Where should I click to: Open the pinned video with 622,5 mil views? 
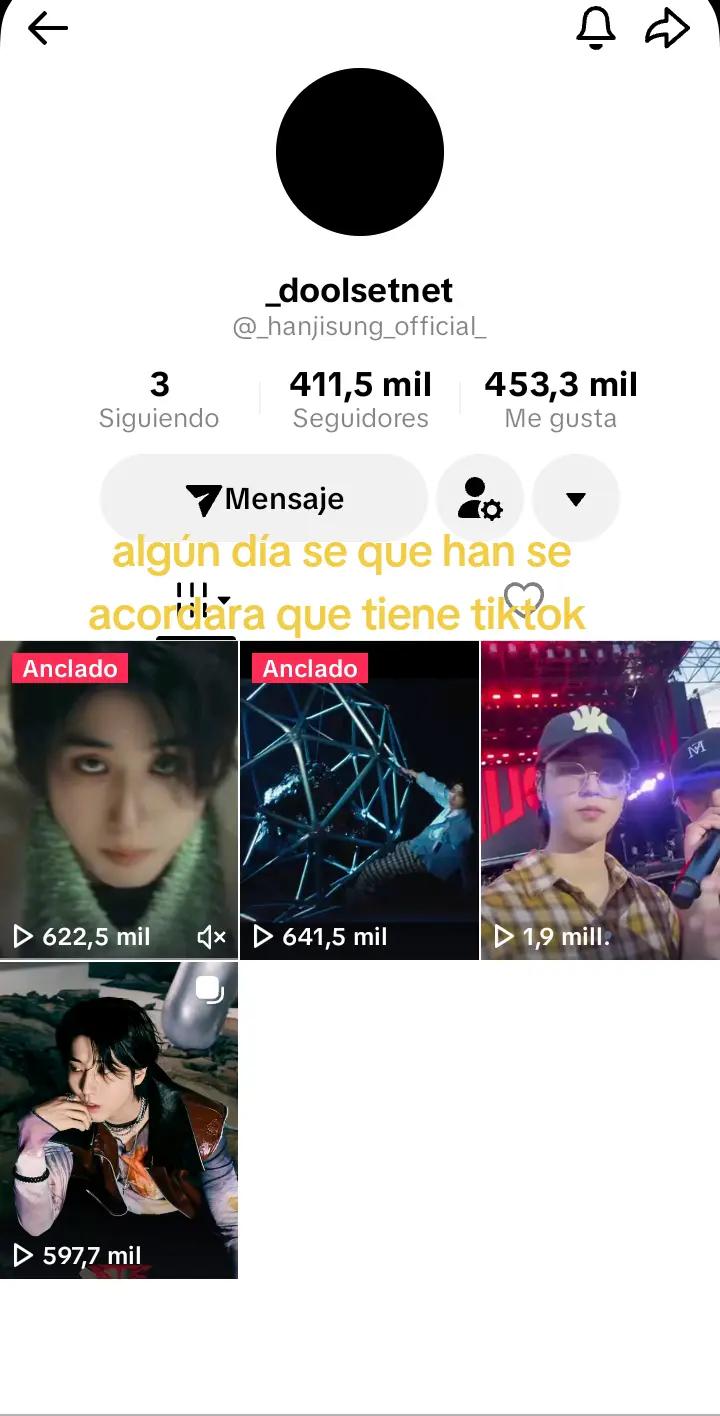click(119, 800)
